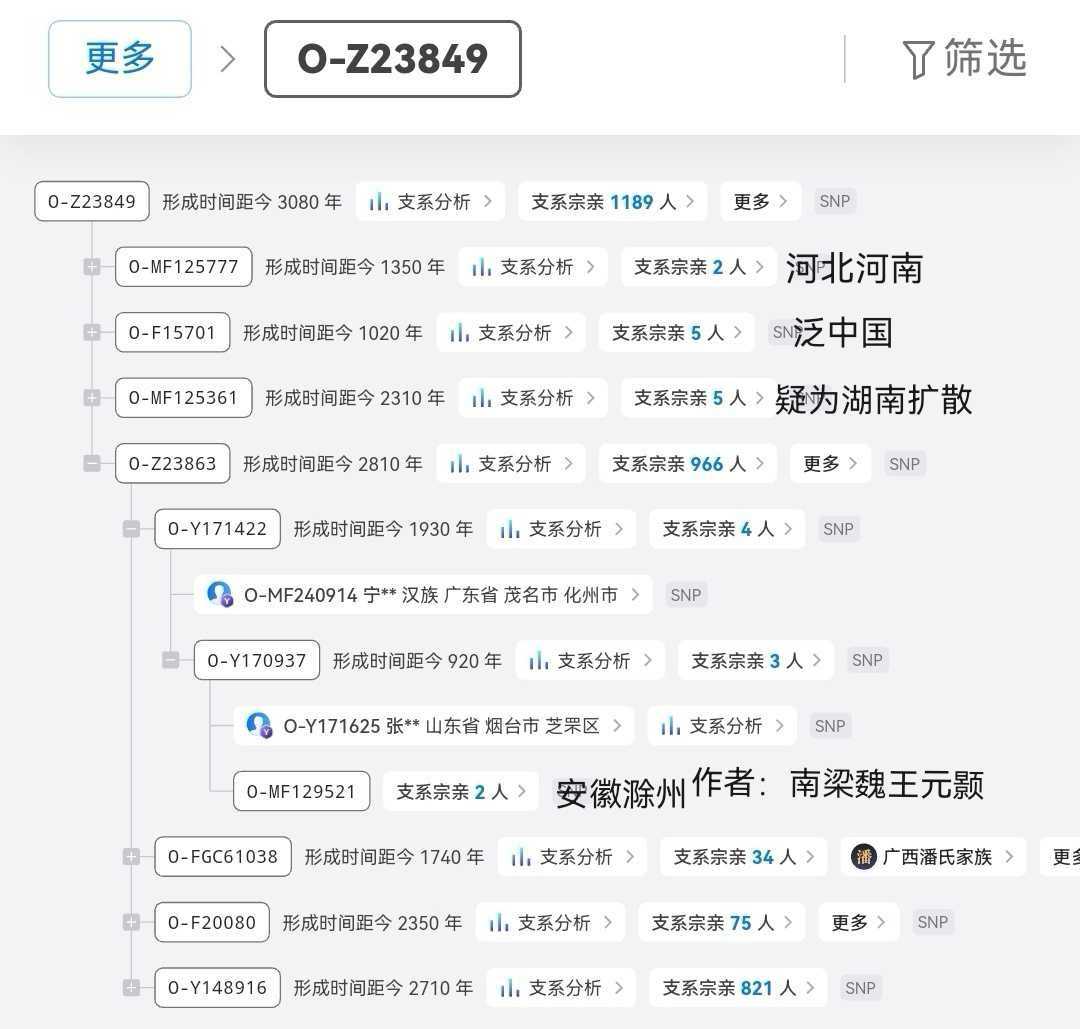
Task: Expand the O-F15701 branch
Action: tap(92, 332)
